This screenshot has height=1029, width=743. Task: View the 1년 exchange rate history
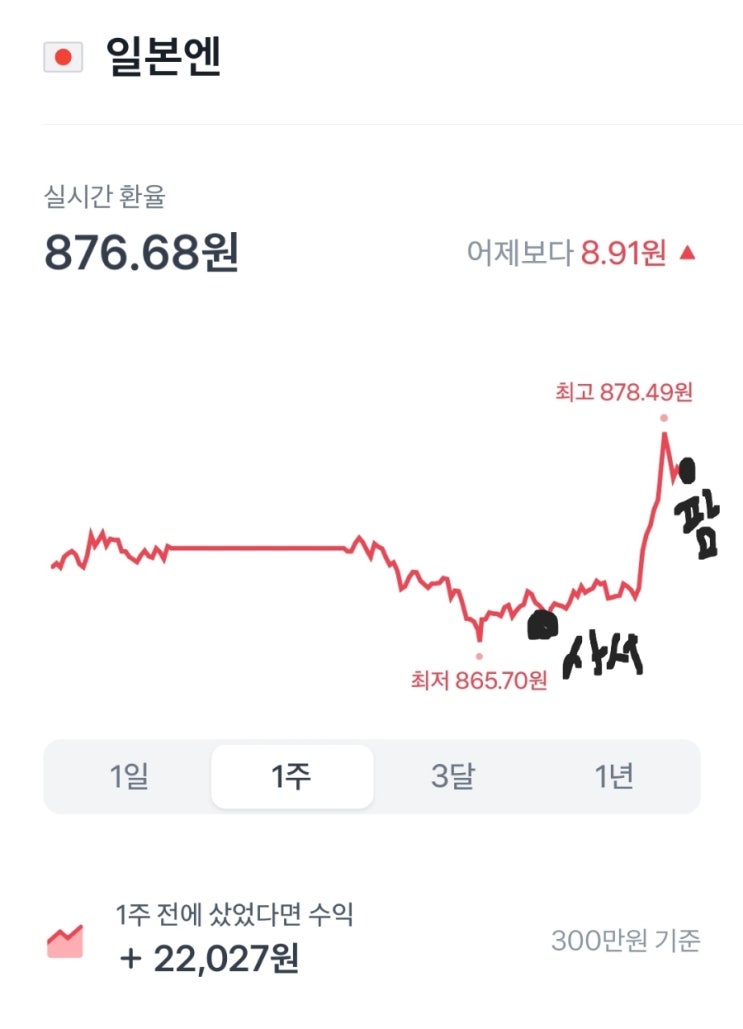[x=614, y=777]
